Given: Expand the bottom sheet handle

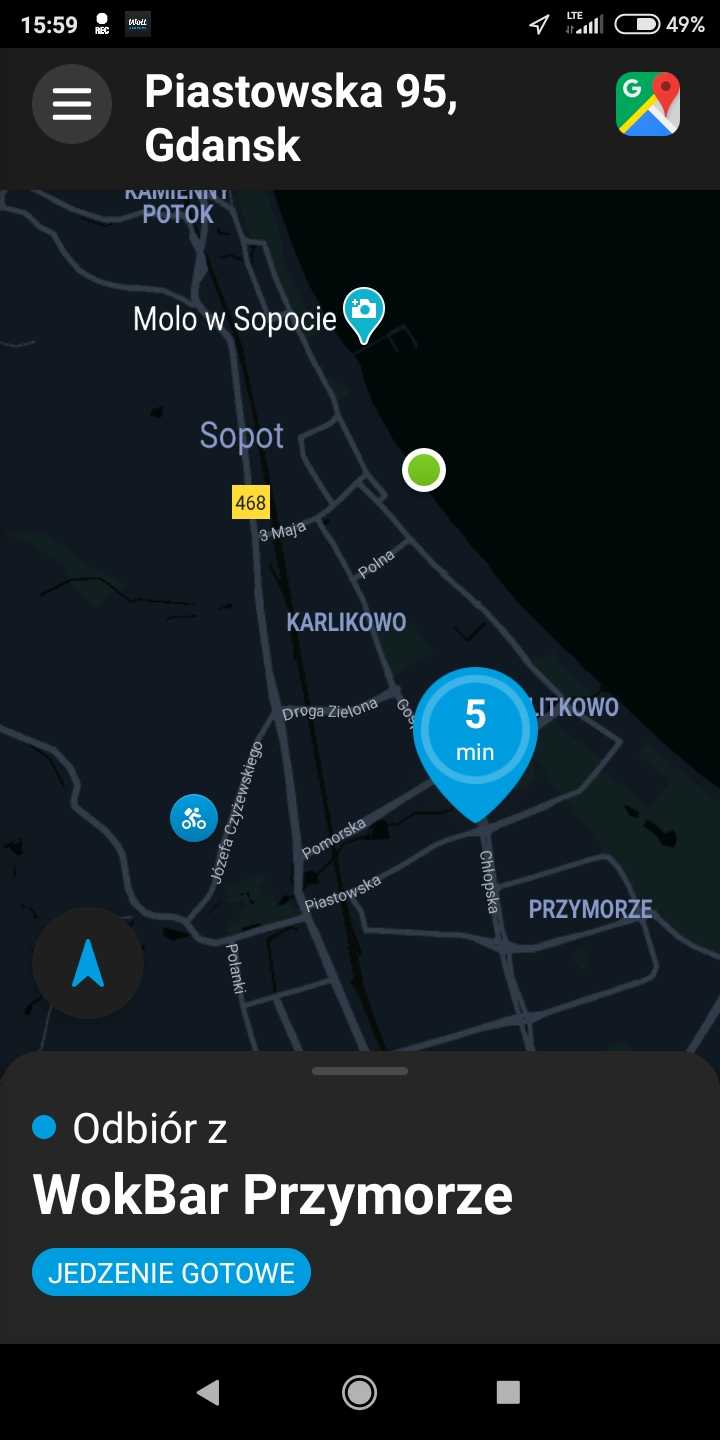Looking at the screenshot, I should coord(360,1071).
